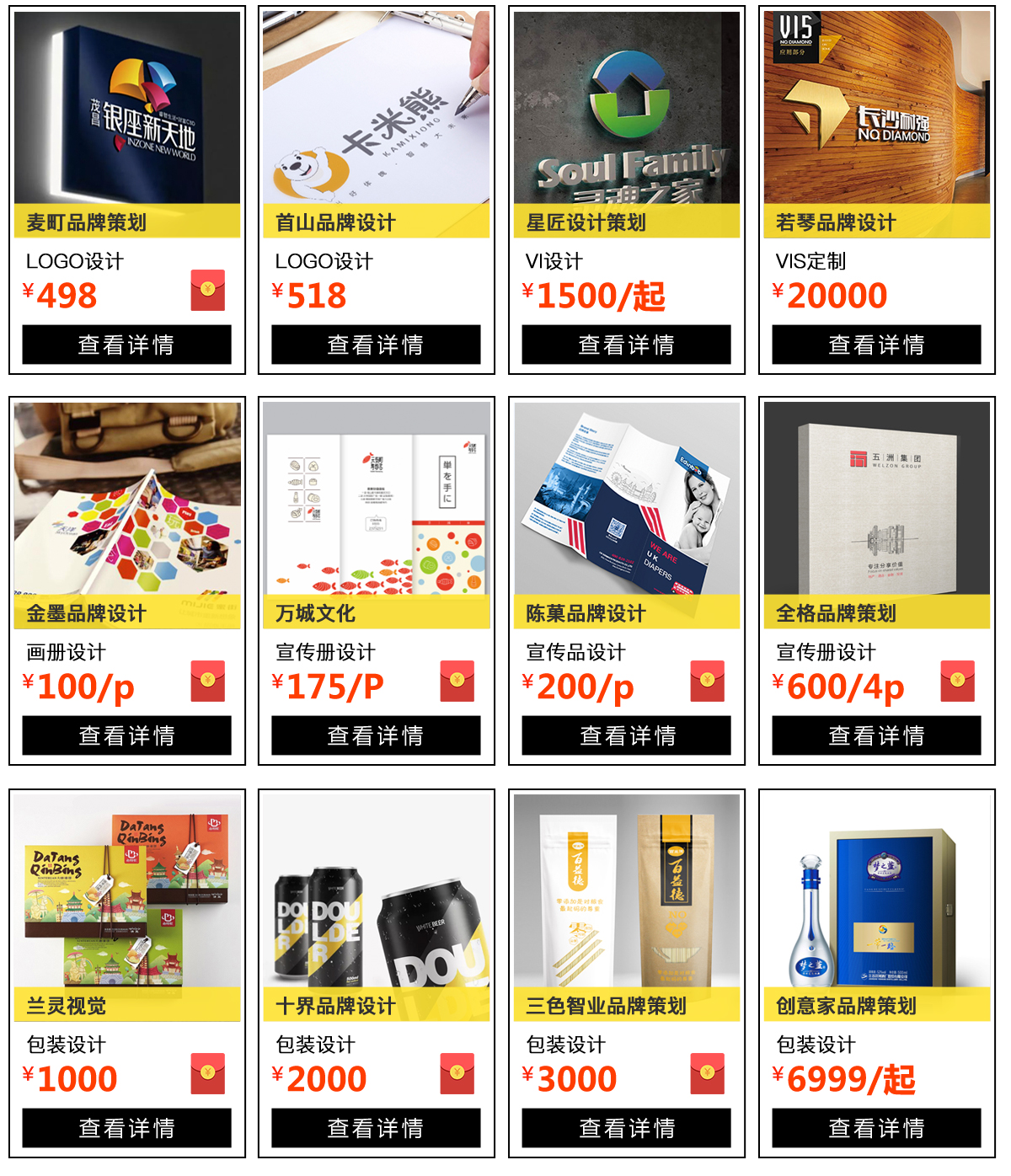Screen dimensions: 1011x1176
Task: See details for 若琴品牌设计 VIS定制
Action: tap(876, 345)
